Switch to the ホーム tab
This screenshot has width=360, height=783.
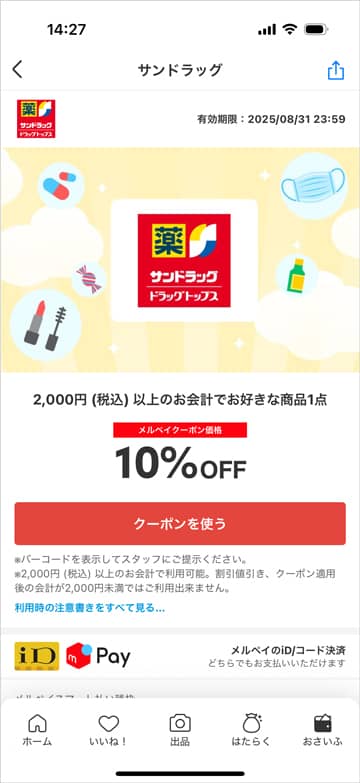[x=37, y=730]
